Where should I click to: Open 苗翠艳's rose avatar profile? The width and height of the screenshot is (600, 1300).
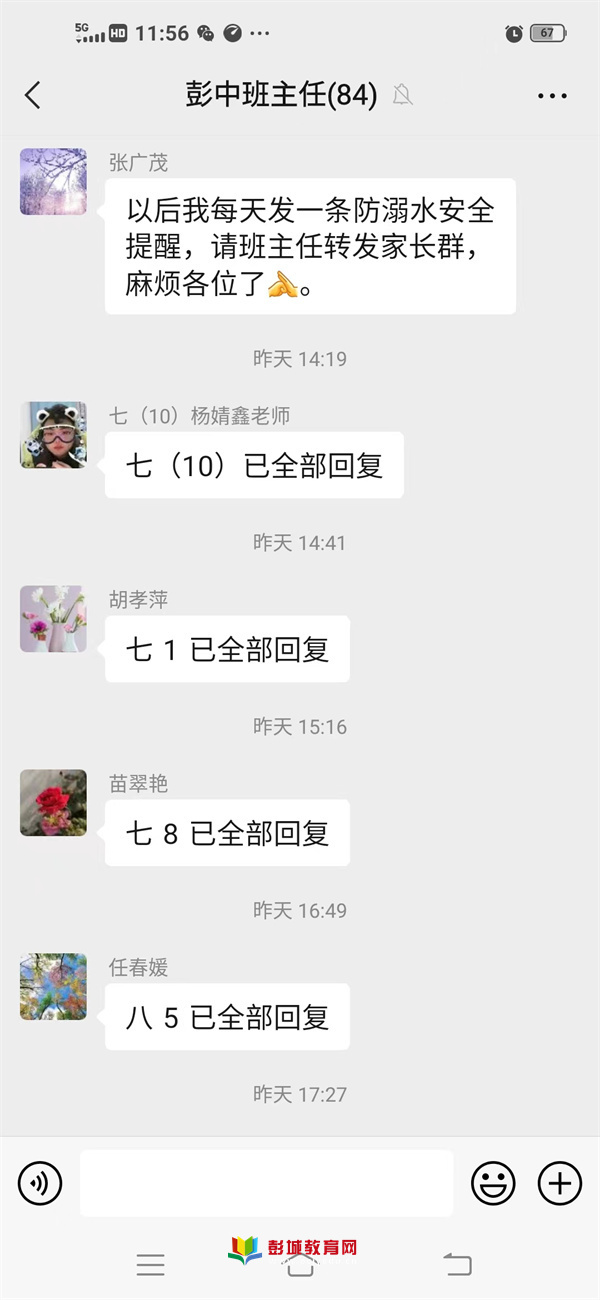53,803
